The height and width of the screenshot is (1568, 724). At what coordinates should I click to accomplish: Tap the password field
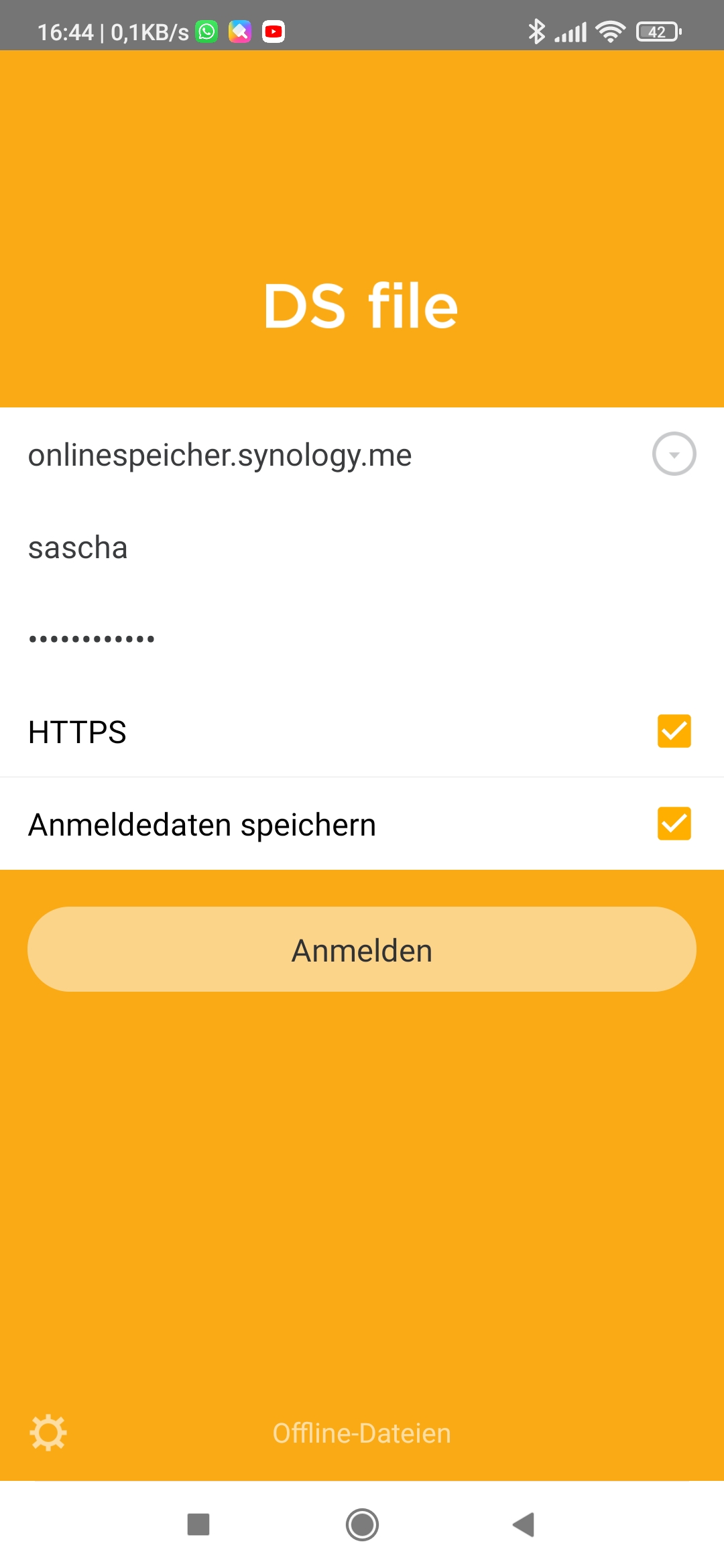[362, 639]
